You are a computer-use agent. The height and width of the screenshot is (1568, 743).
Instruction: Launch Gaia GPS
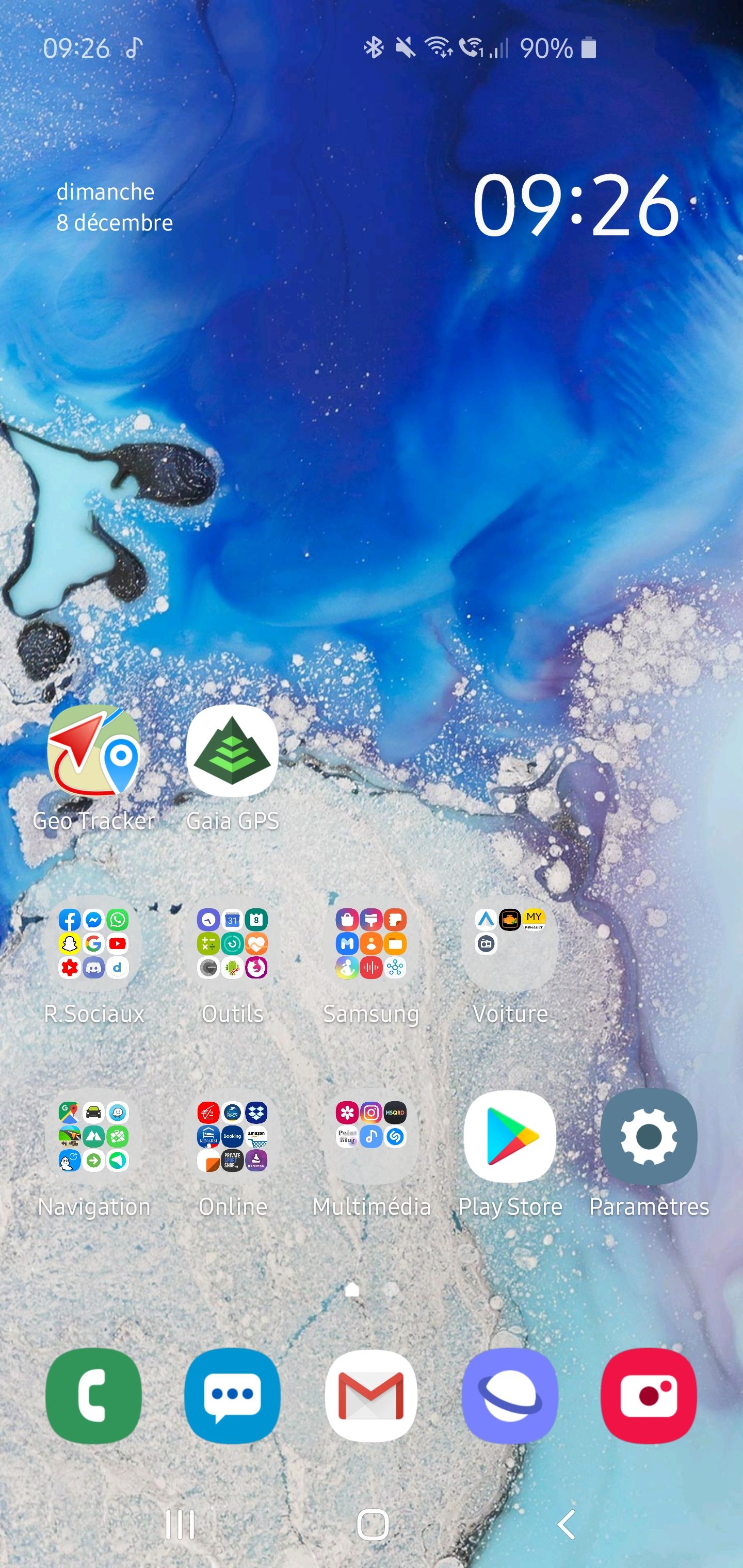click(x=232, y=750)
